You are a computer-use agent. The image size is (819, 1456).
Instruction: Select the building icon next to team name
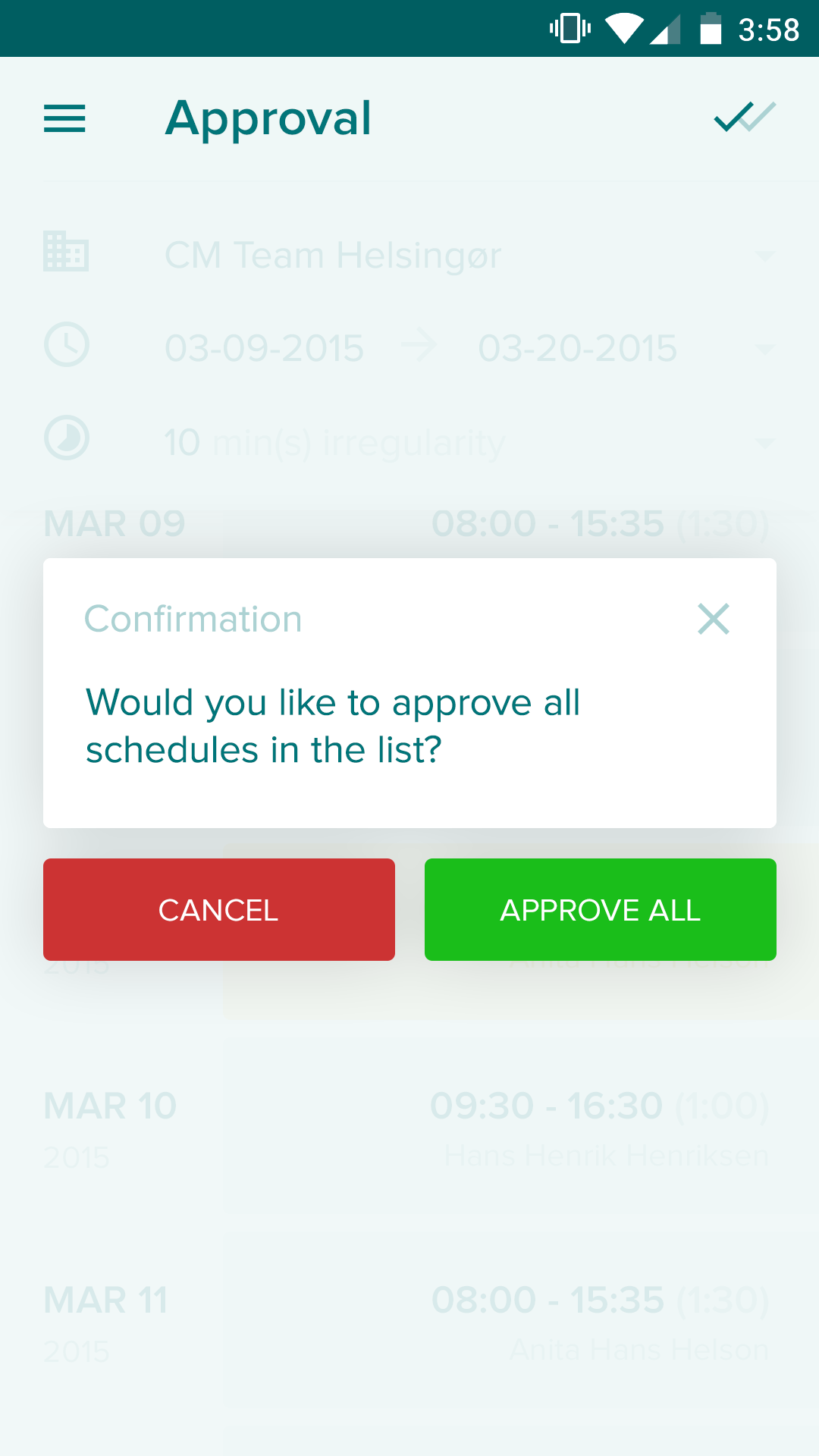pyautogui.click(x=66, y=254)
